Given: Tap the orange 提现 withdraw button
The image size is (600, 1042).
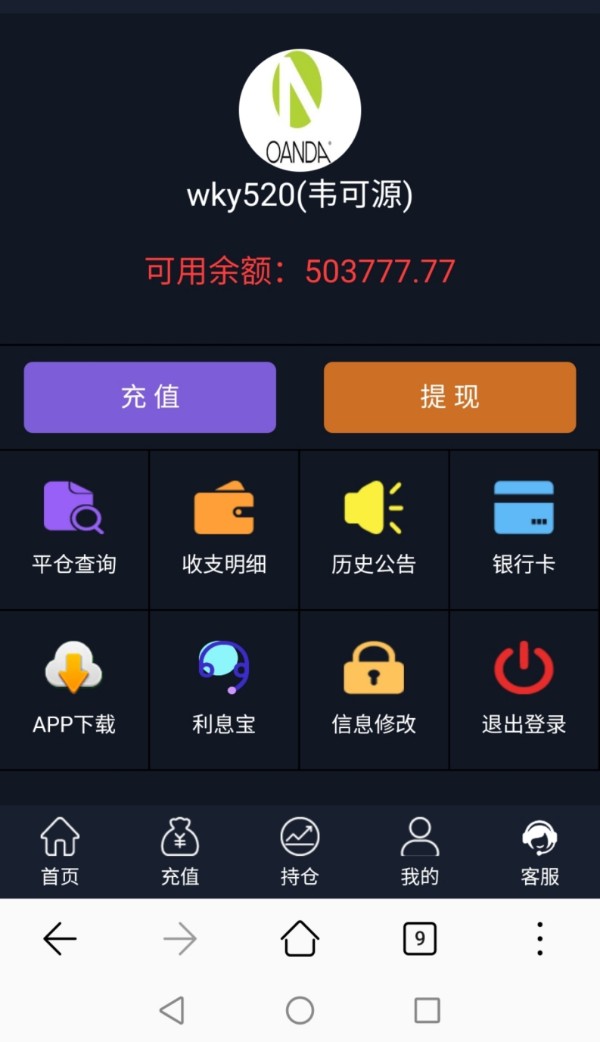Looking at the screenshot, I should click(x=450, y=397).
